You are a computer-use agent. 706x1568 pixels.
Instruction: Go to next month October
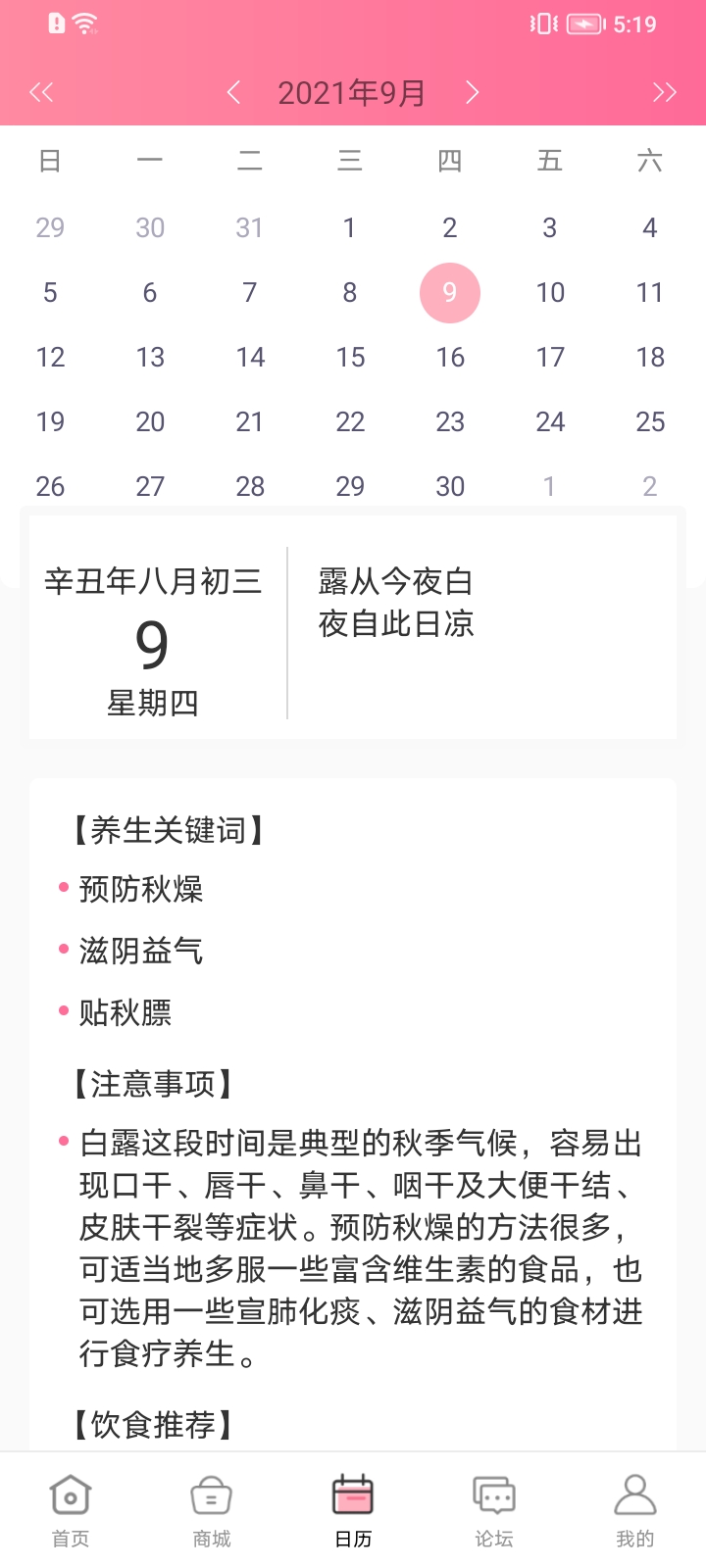click(472, 92)
